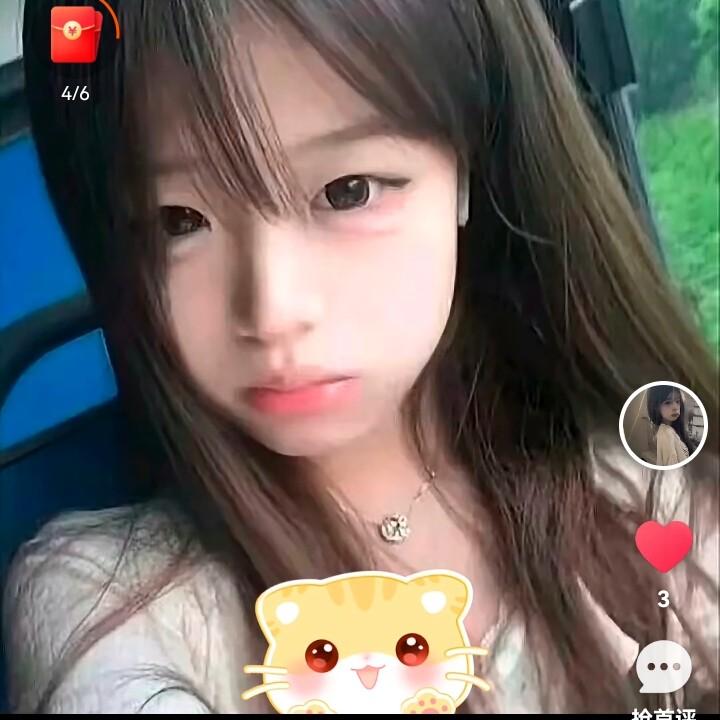
Task: Open the red envelope reward
Action: [76, 34]
